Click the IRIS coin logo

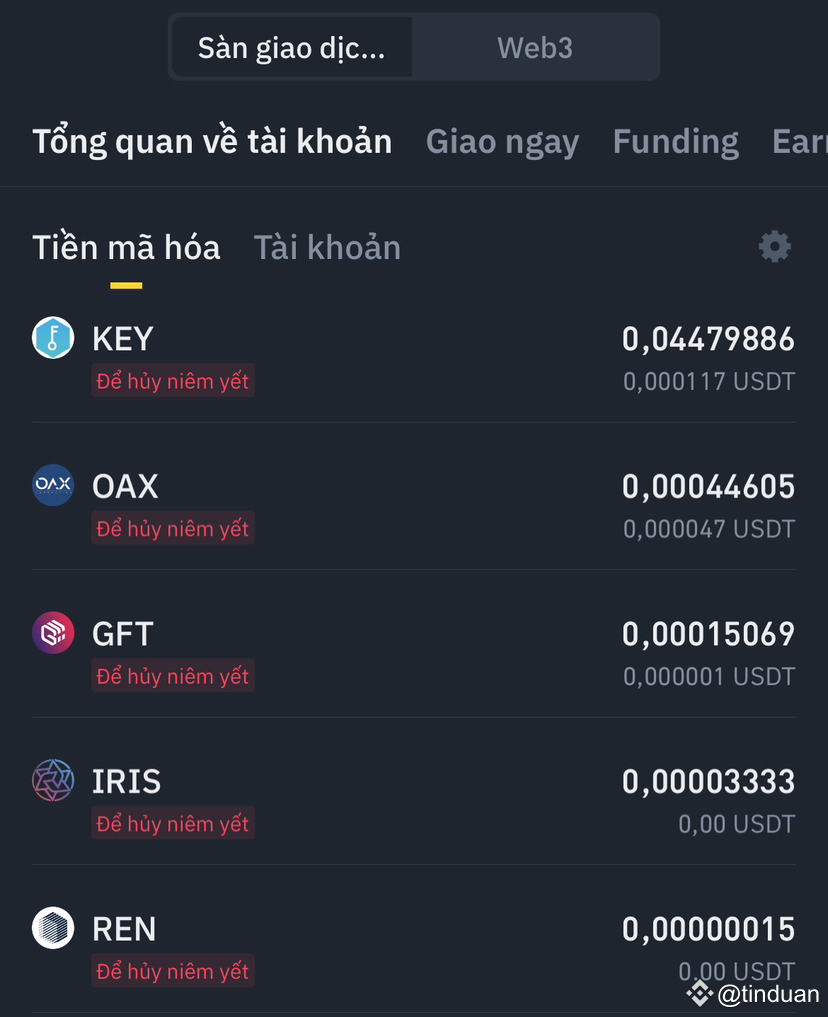[x=52, y=780]
